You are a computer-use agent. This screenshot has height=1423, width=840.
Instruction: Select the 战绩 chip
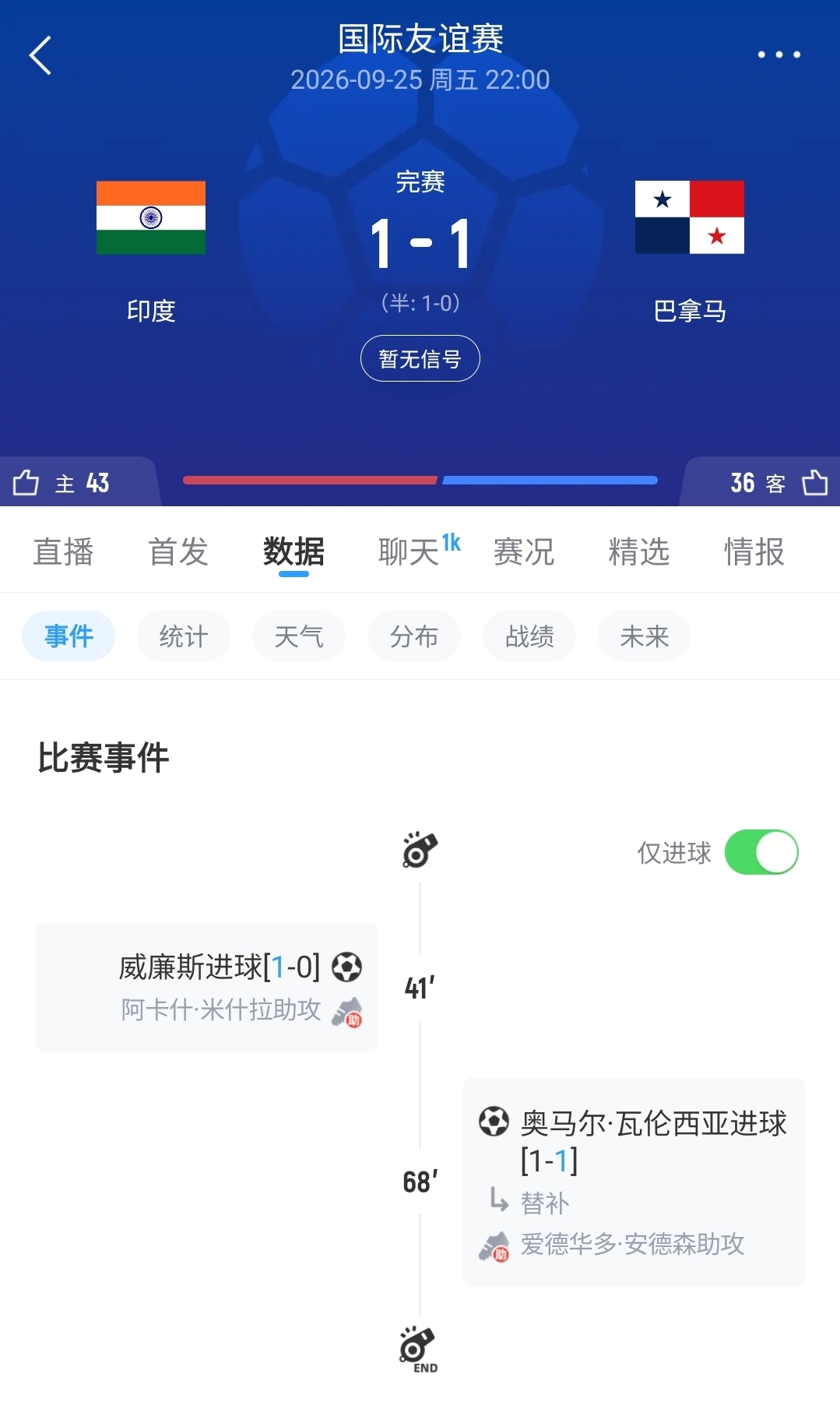click(x=529, y=636)
